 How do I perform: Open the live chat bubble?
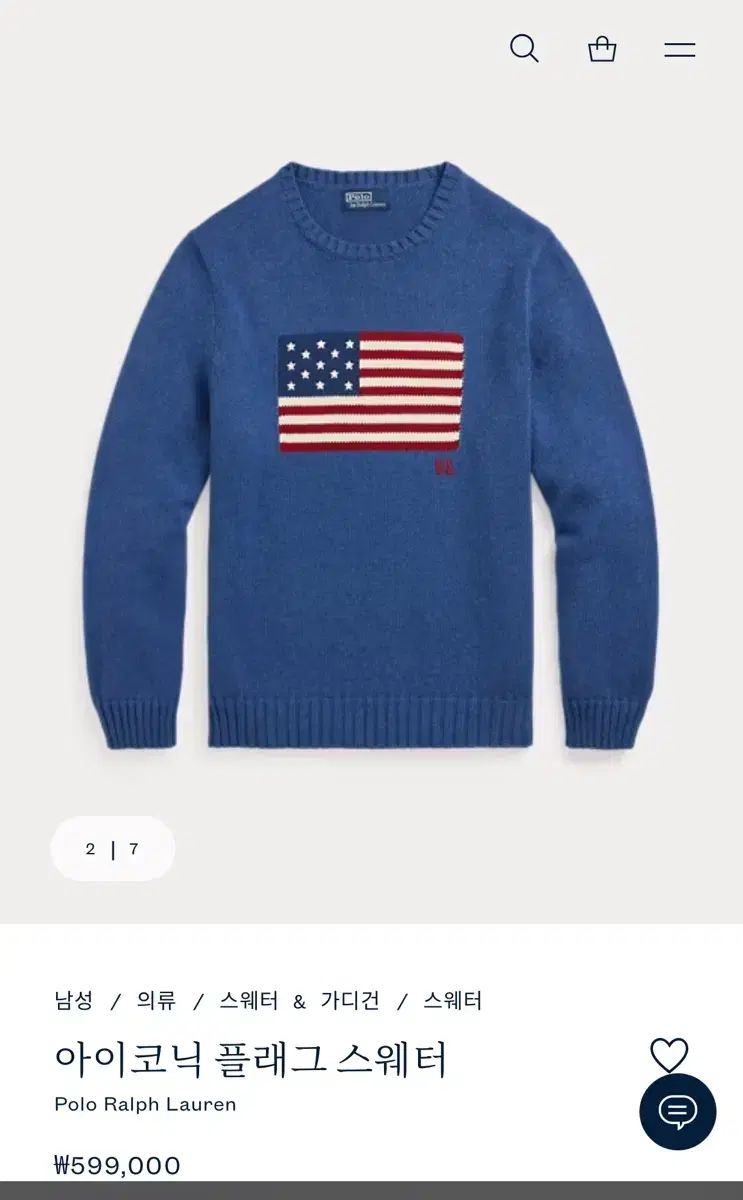pos(678,1111)
